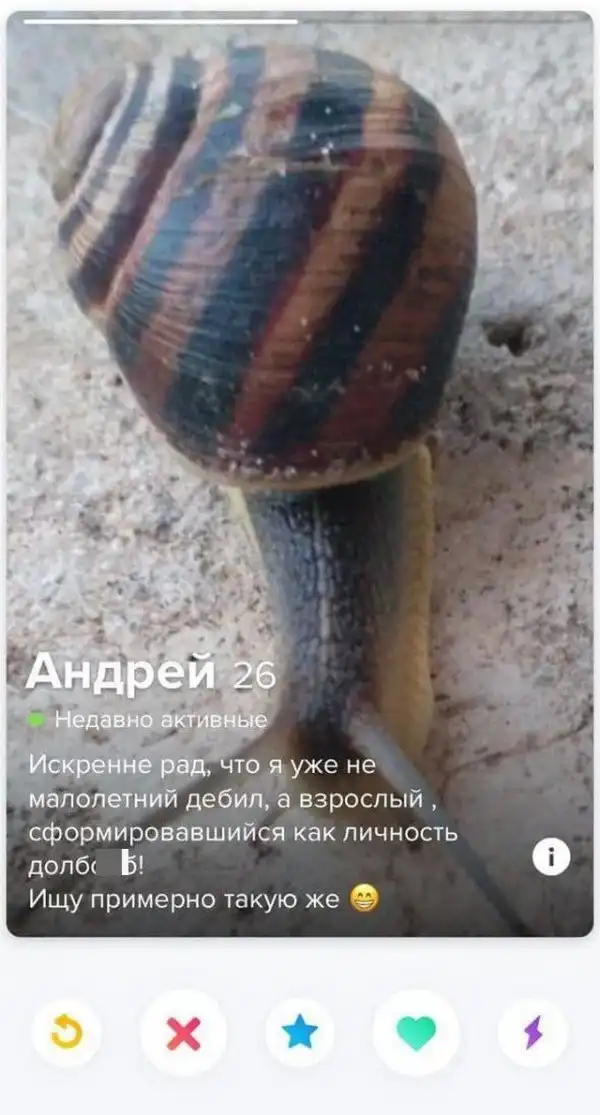Send a Super Like star
This screenshot has height=1115, width=600.
coord(299,1032)
